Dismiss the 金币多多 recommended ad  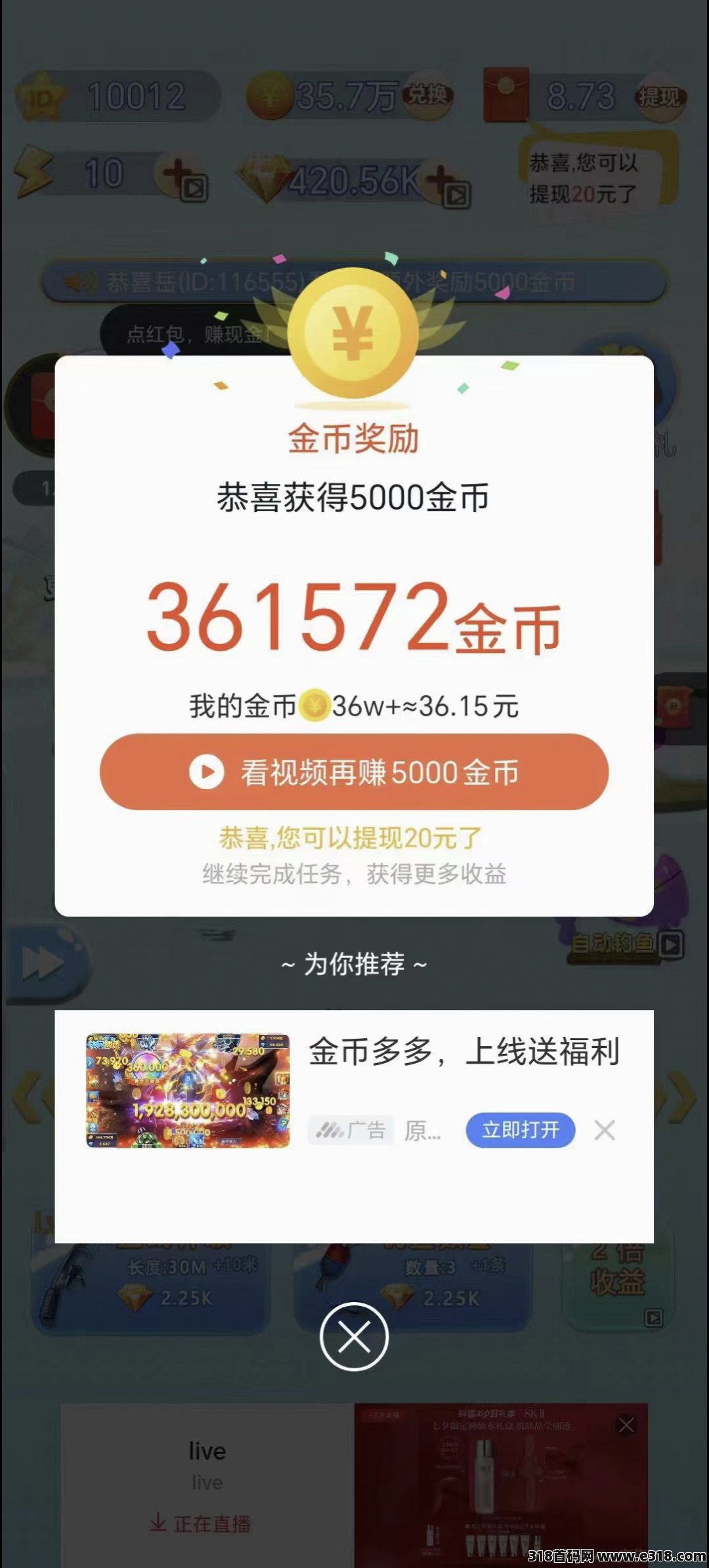(604, 1130)
